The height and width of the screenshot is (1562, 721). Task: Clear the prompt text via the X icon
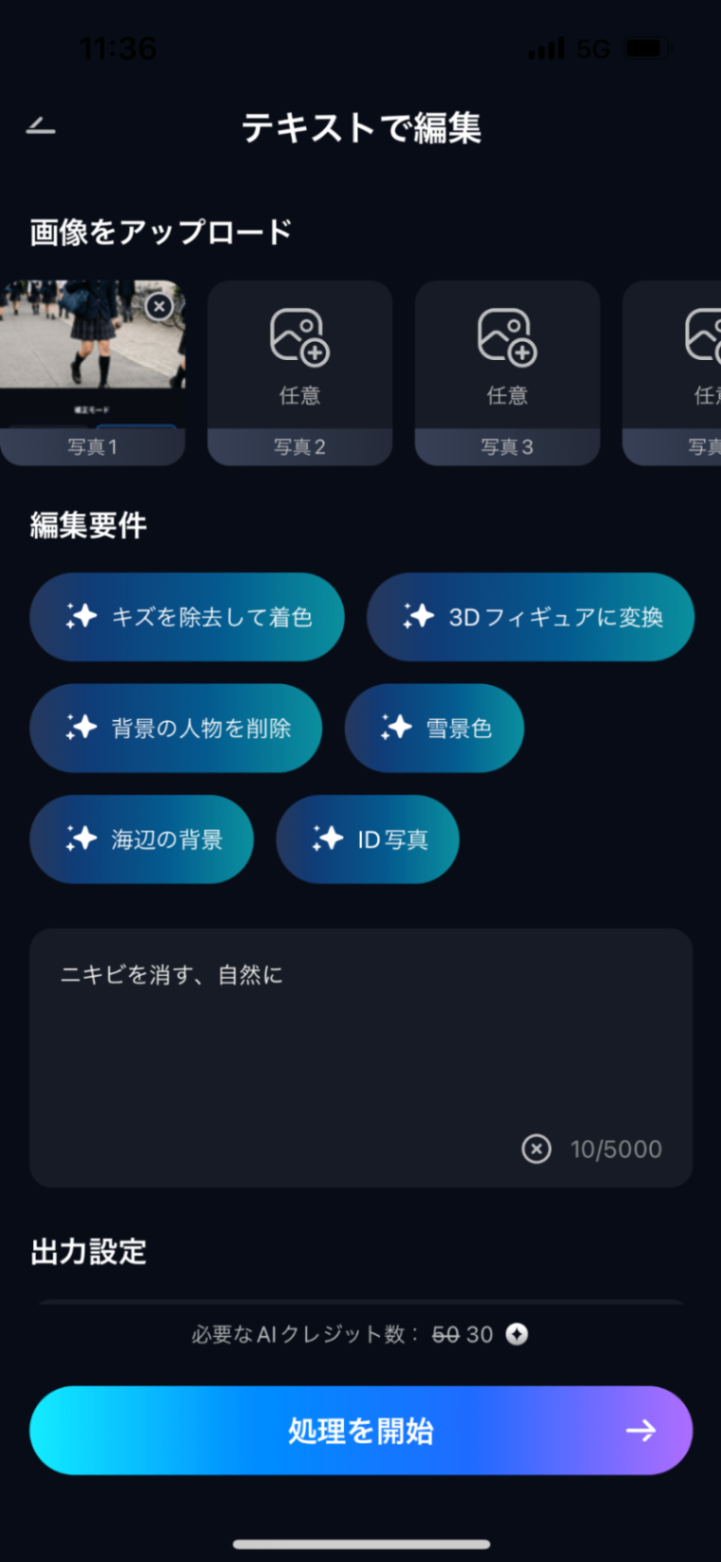pos(536,1149)
